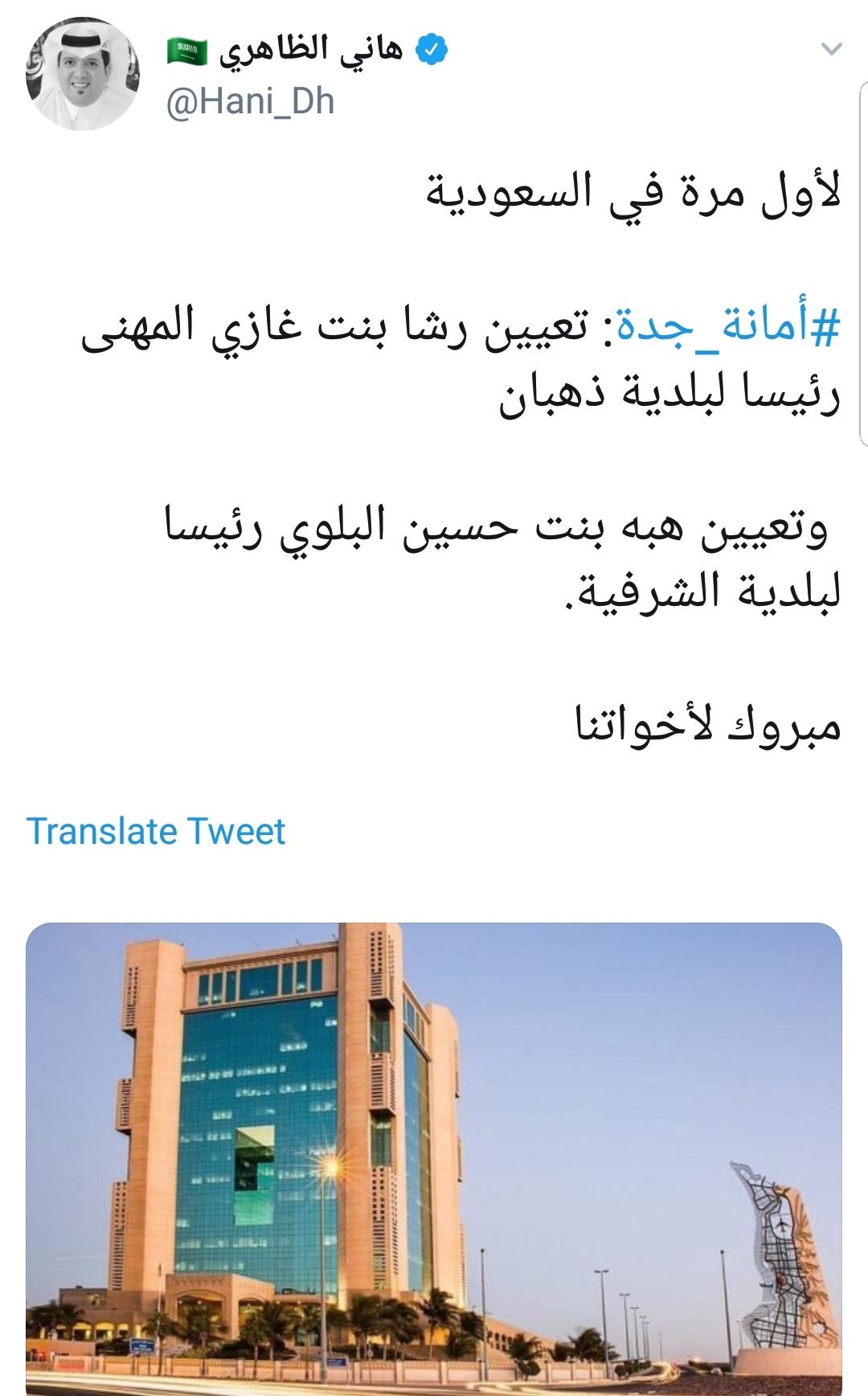Open the tweet options dropdown arrow
This screenshot has width=868, height=1396.
tap(831, 50)
